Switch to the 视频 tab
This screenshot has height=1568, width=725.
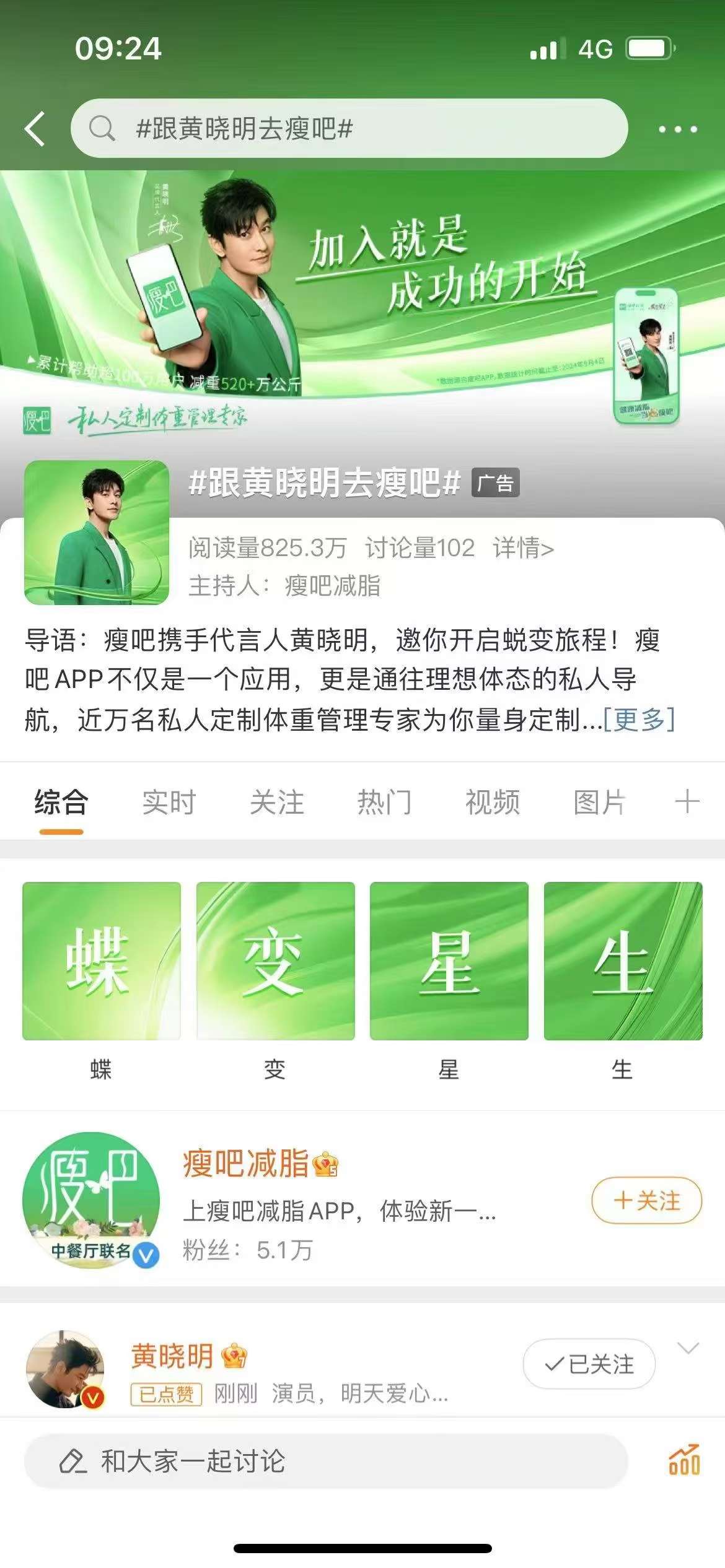tap(492, 802)
